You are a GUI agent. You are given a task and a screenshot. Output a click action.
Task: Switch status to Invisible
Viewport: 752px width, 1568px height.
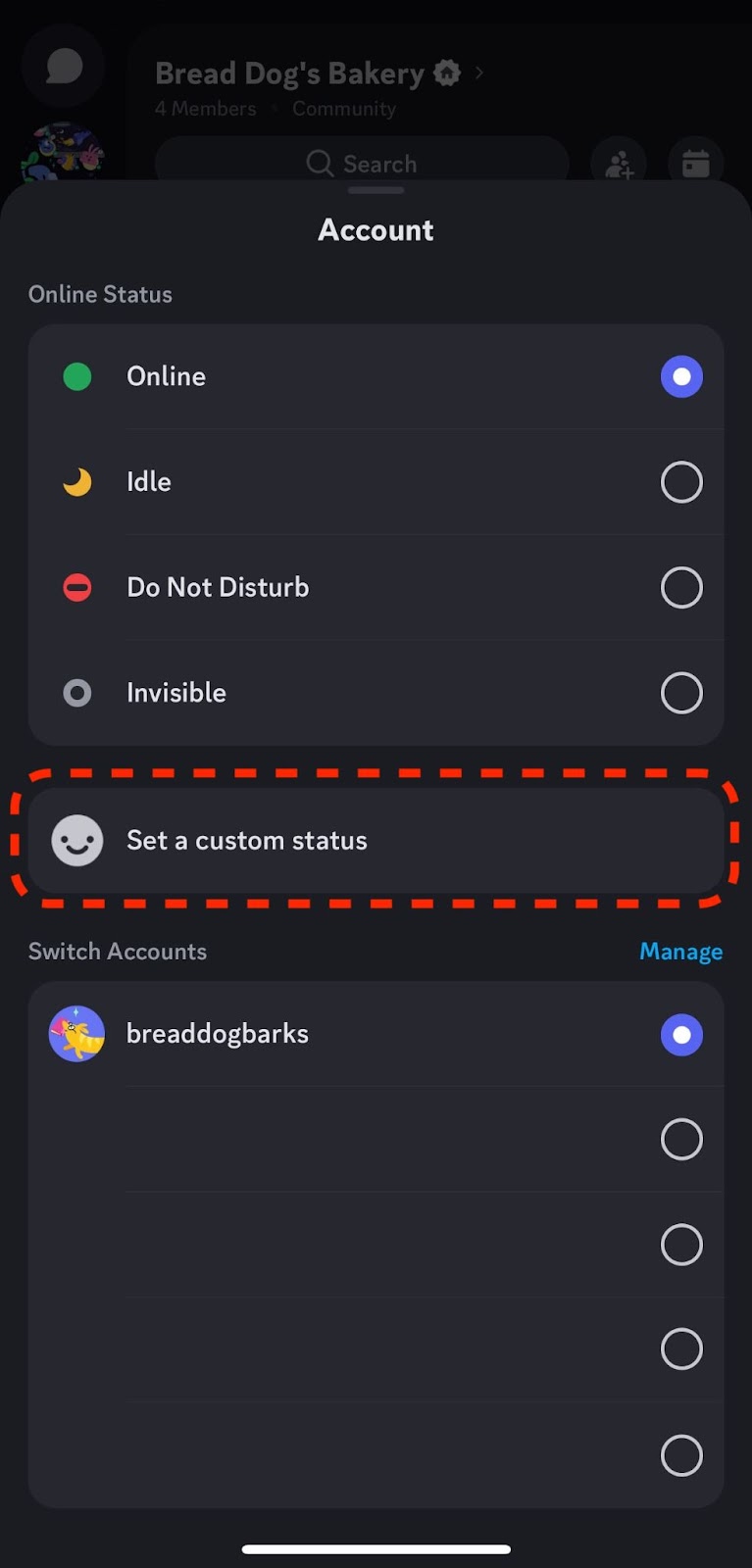pyautogui.click(x=376, y=693)
